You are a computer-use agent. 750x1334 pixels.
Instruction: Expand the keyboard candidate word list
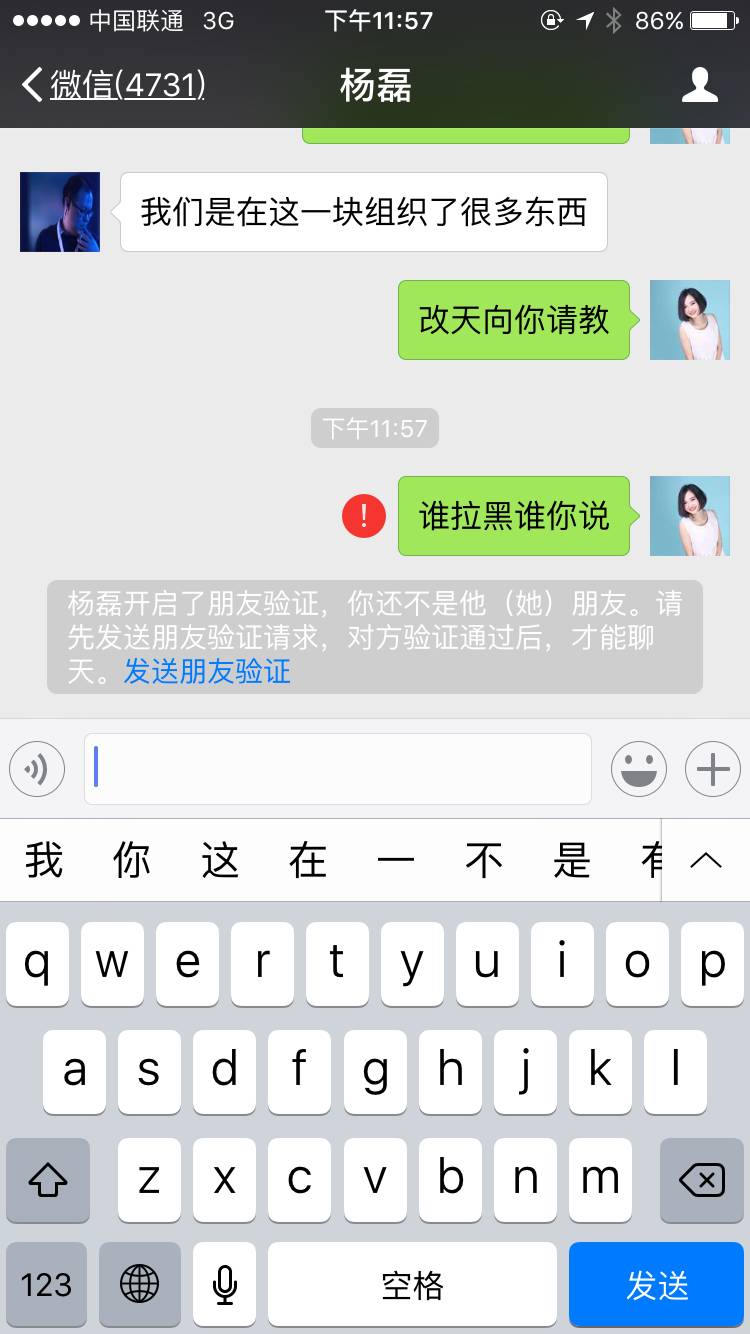706,860
